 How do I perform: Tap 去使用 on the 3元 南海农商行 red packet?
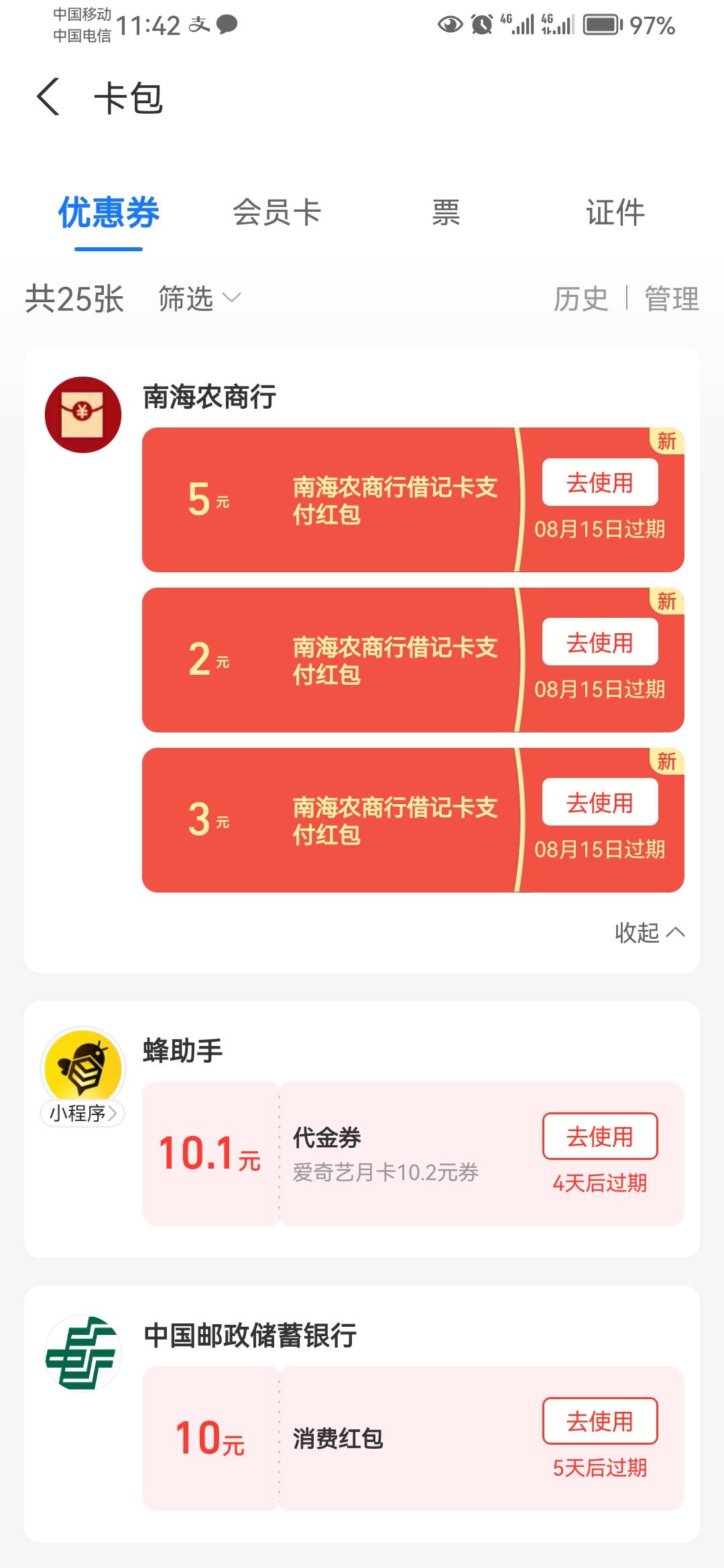[x=600, y=803]
